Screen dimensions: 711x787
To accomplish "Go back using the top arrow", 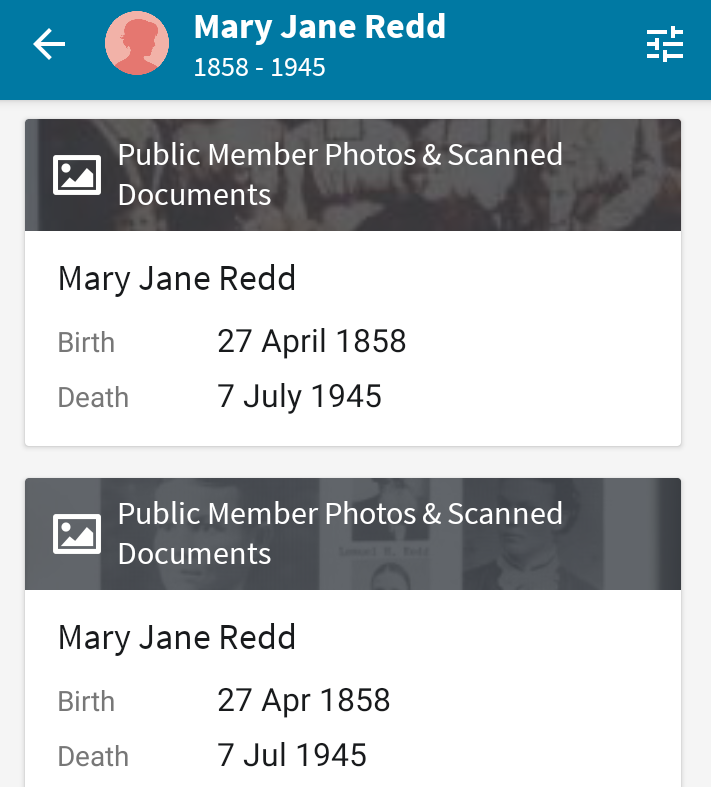I will (49, 45).
